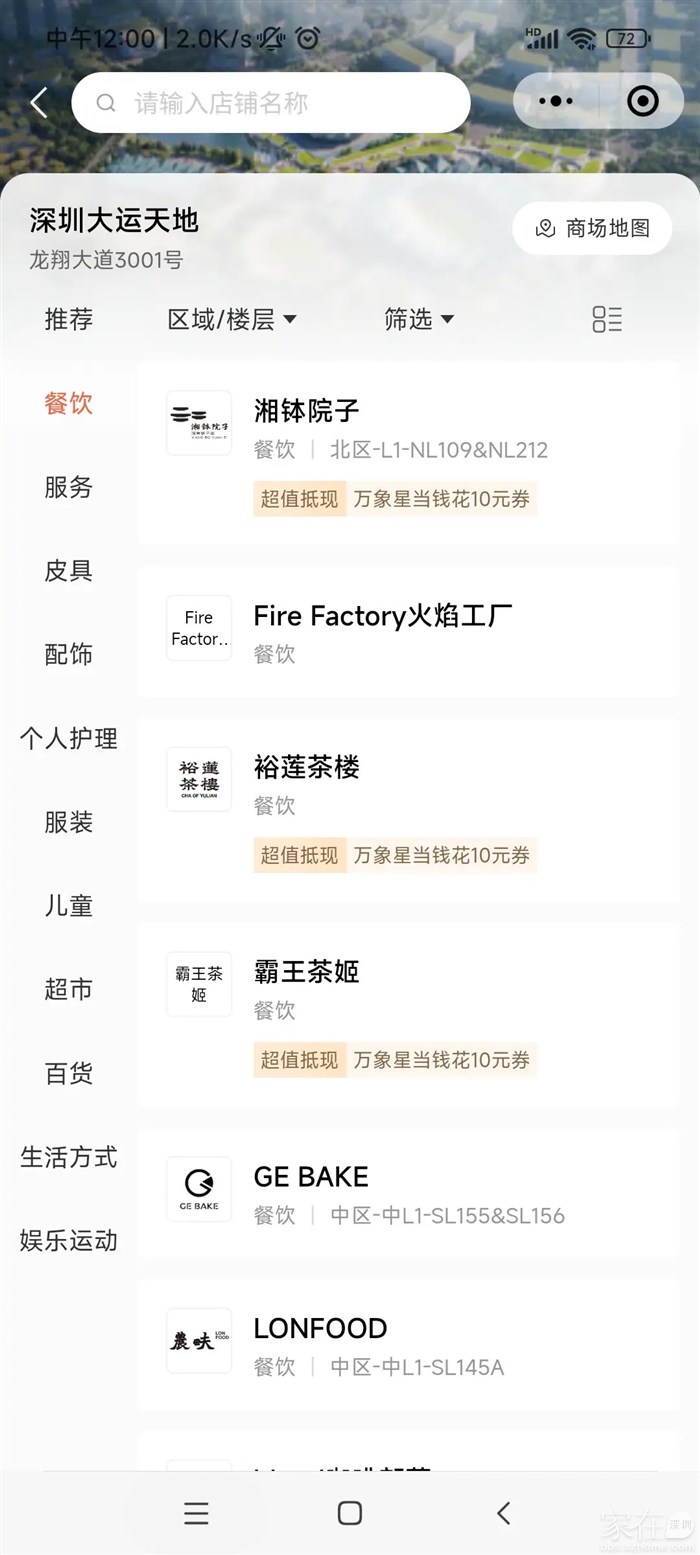Viewport: 700px width, 1555px height.
Task: Go back with the top-left arrow
Action: click(39, 102)
